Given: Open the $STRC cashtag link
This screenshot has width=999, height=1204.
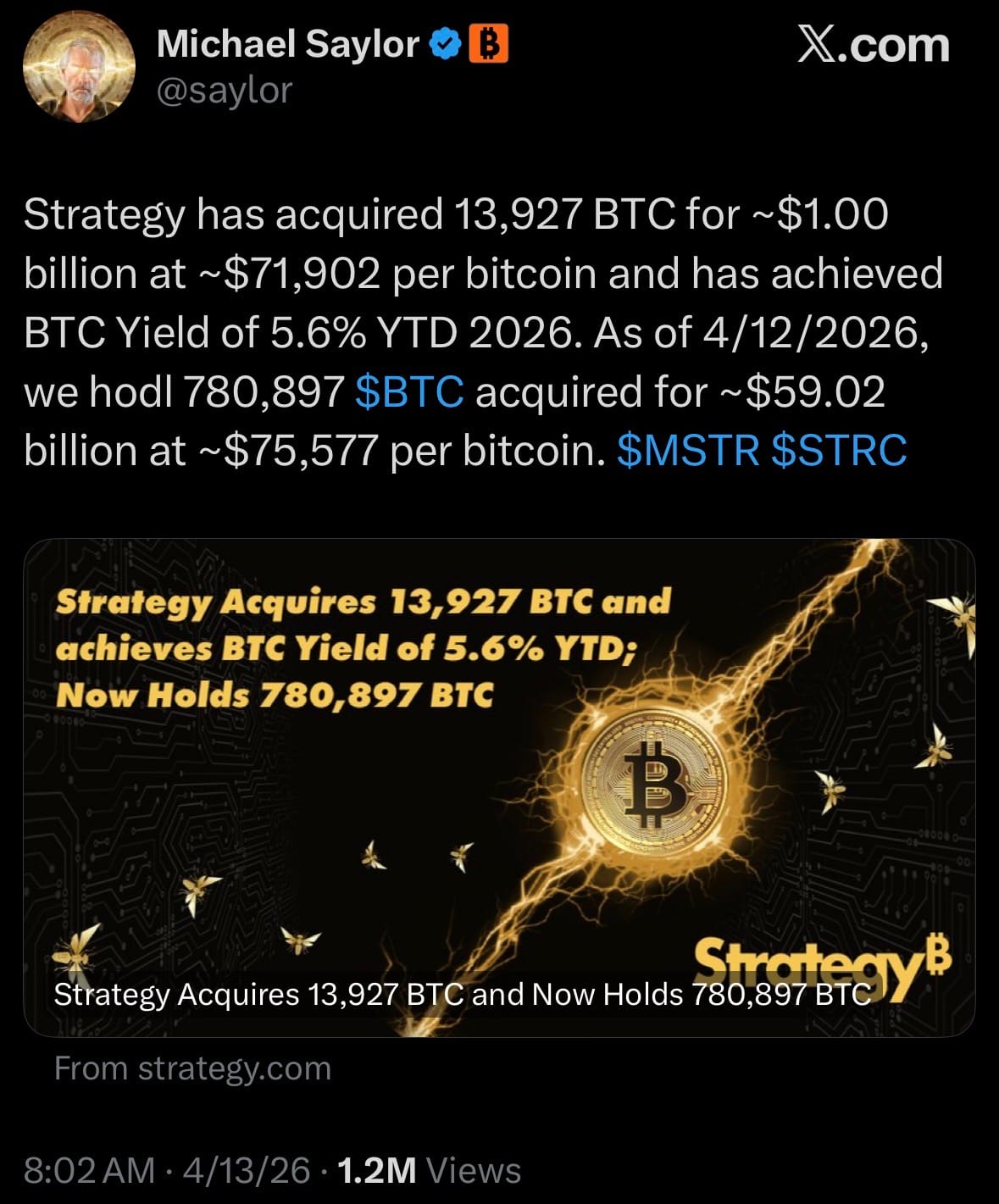Looking at the screenshot, I should click(839, 451).
